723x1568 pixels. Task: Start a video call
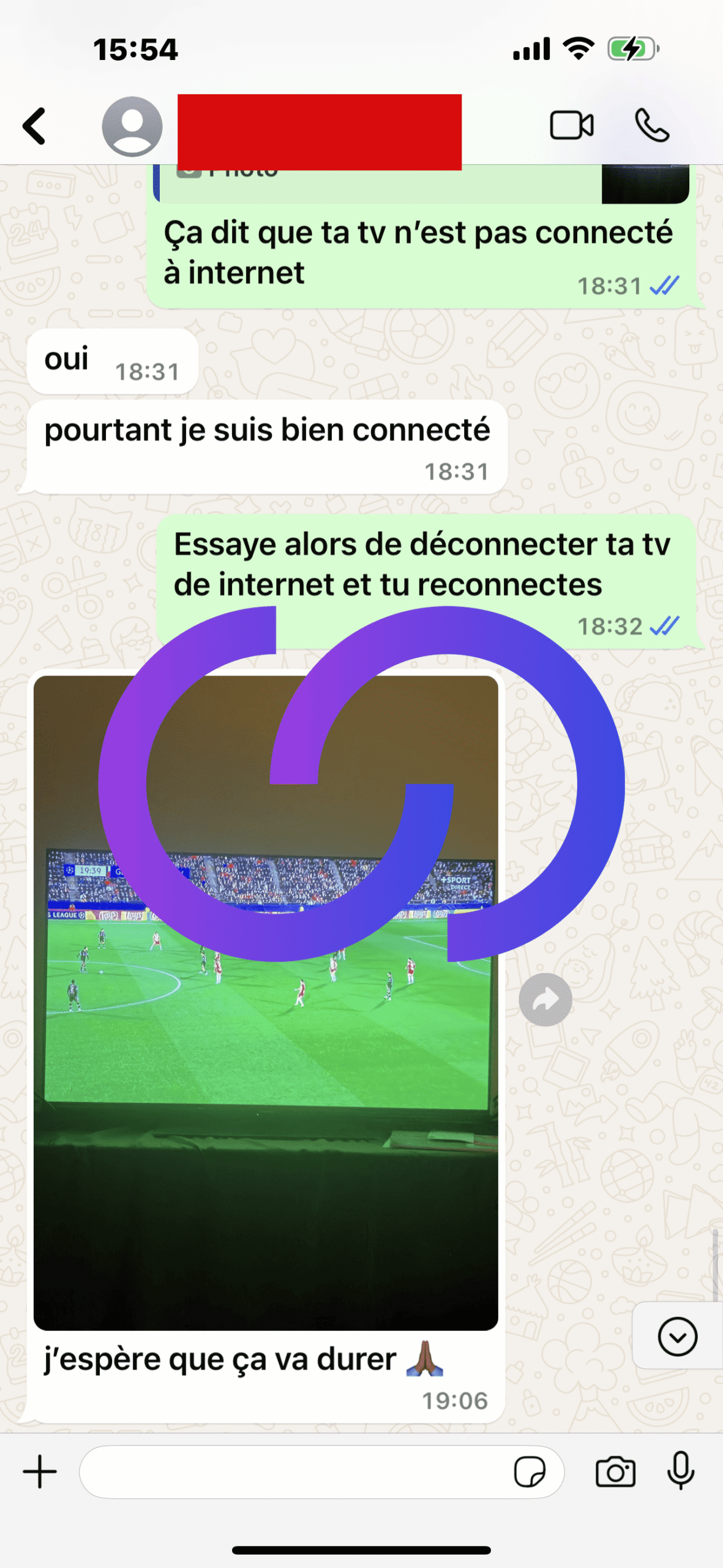tap(571, 126)
